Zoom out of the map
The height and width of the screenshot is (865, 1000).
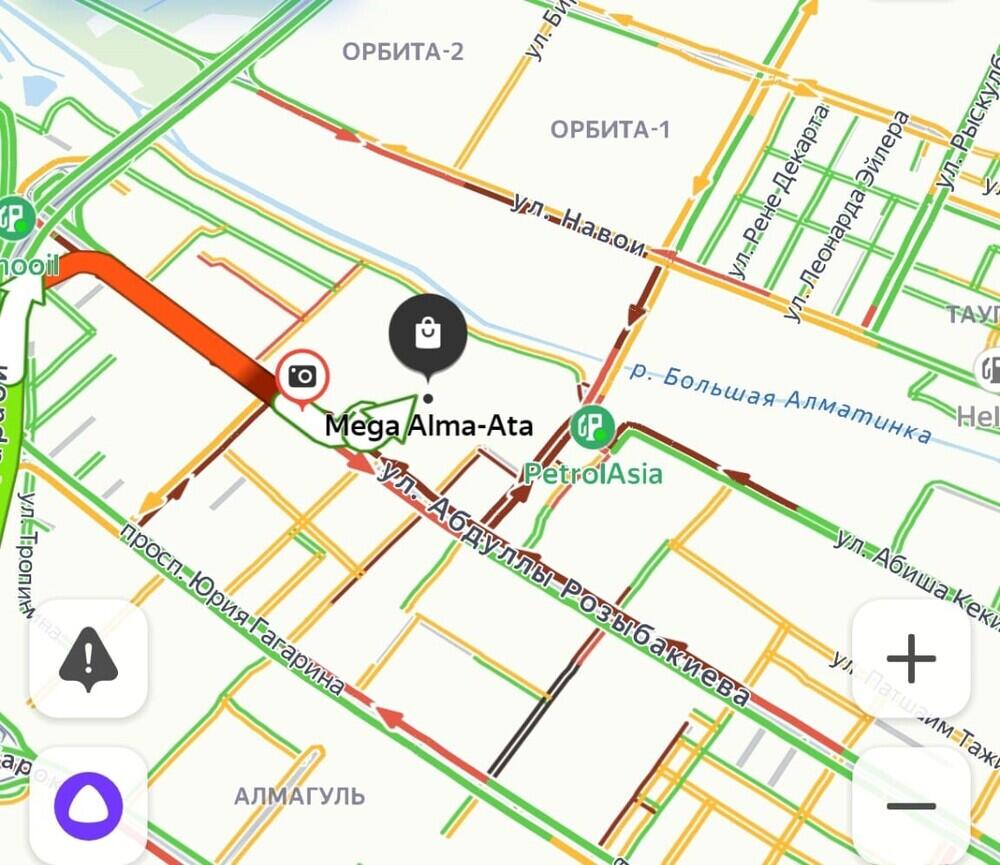coord(911,805)
